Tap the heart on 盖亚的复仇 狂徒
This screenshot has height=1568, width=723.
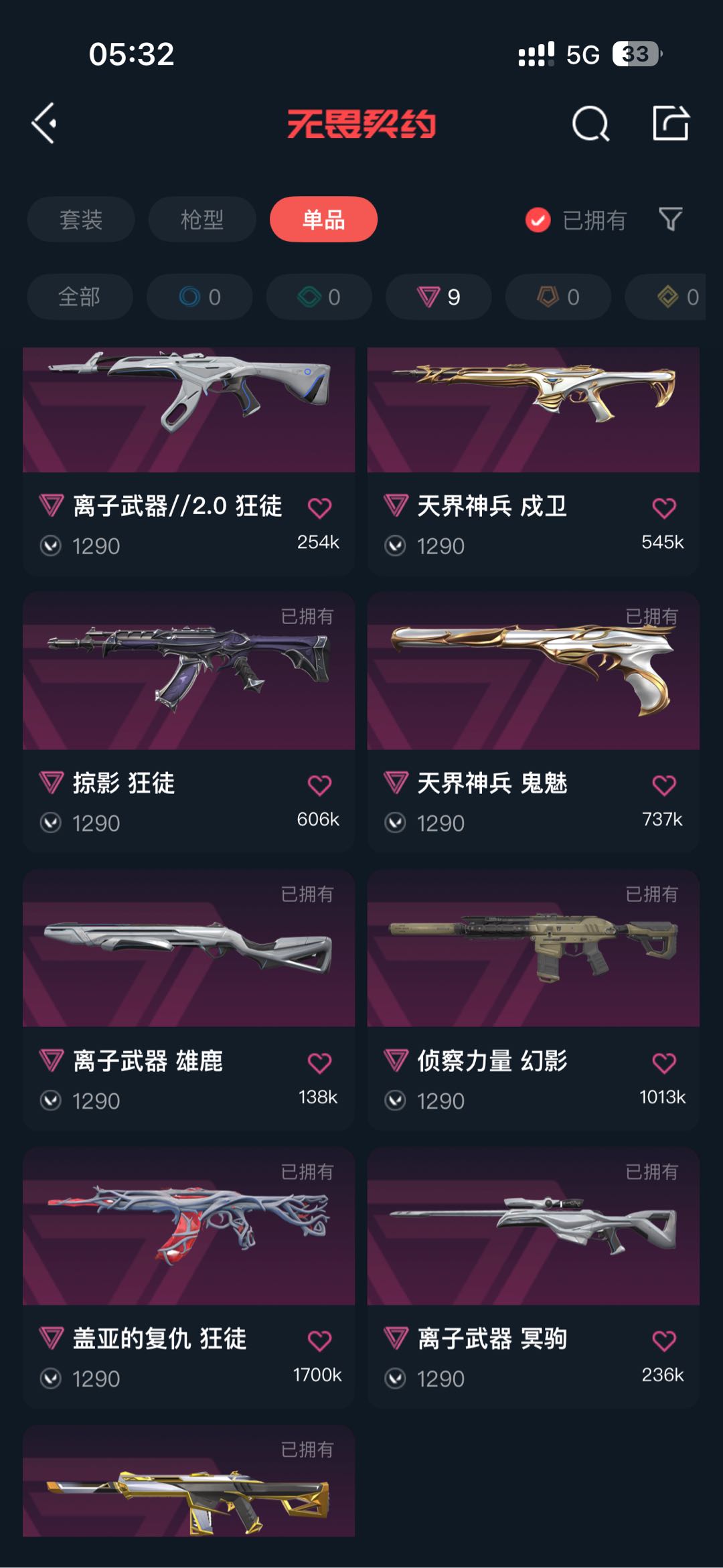coord(319,1341)
